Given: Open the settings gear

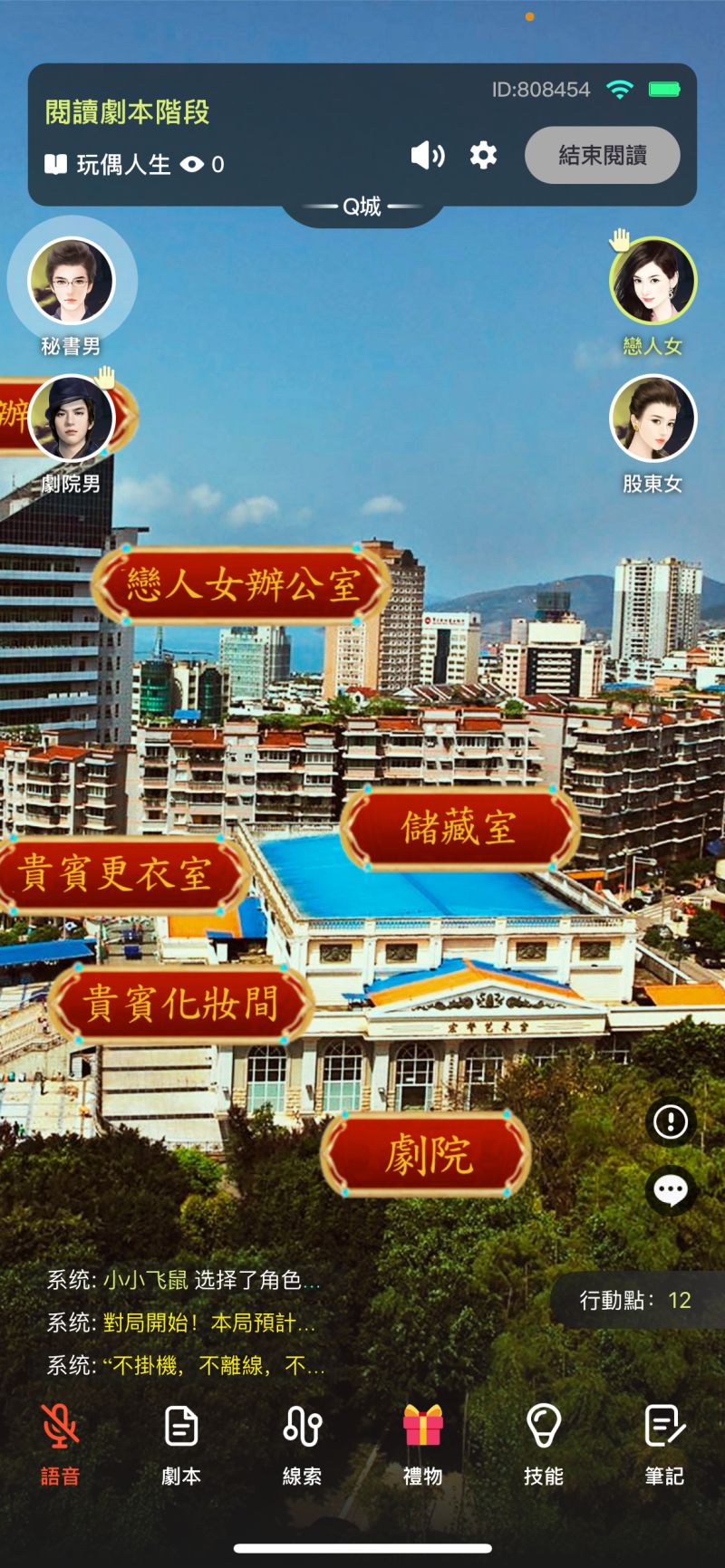Looking at the screenshot, I should tap(483, 156).
